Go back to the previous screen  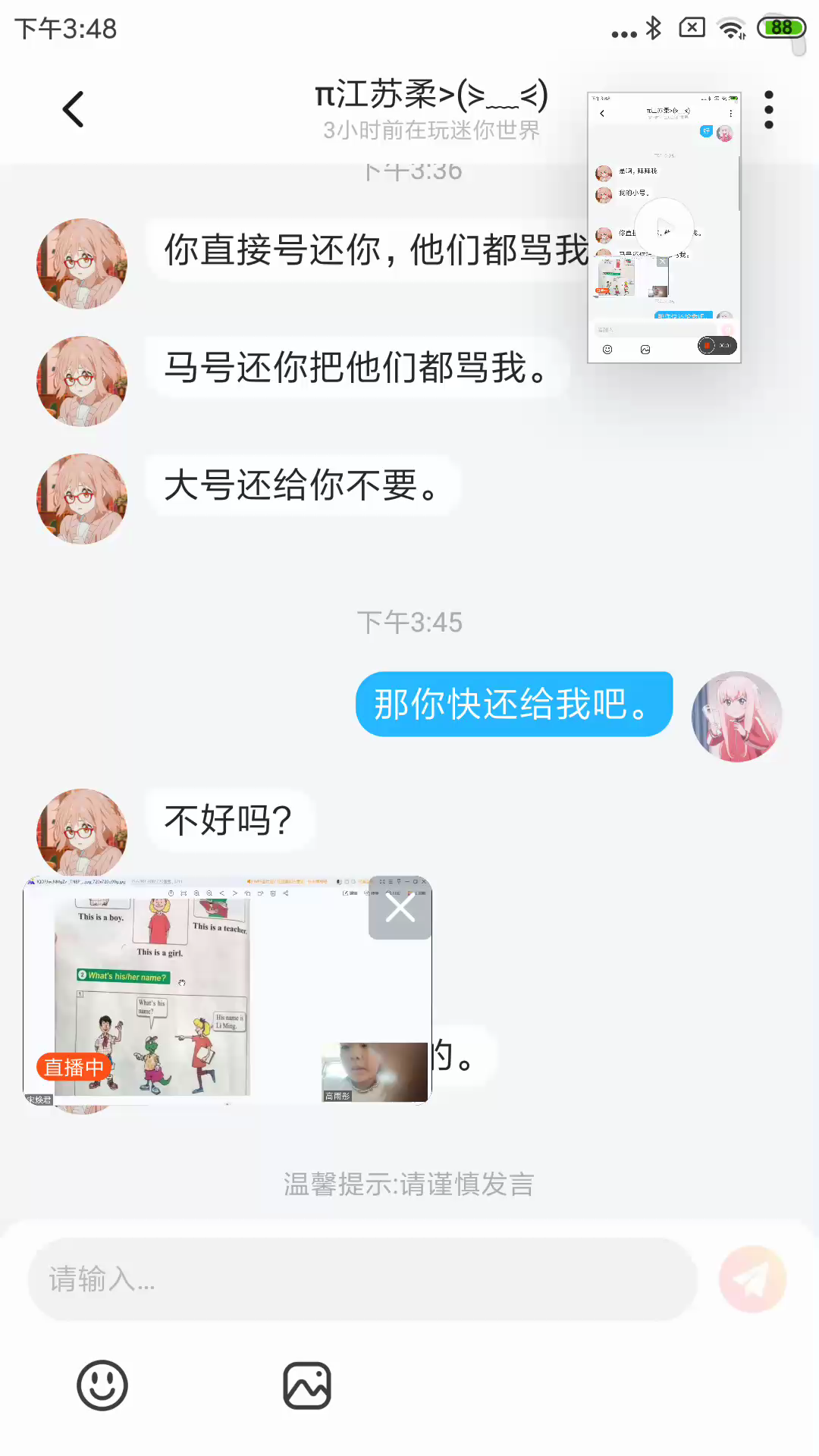click(73, 109)
